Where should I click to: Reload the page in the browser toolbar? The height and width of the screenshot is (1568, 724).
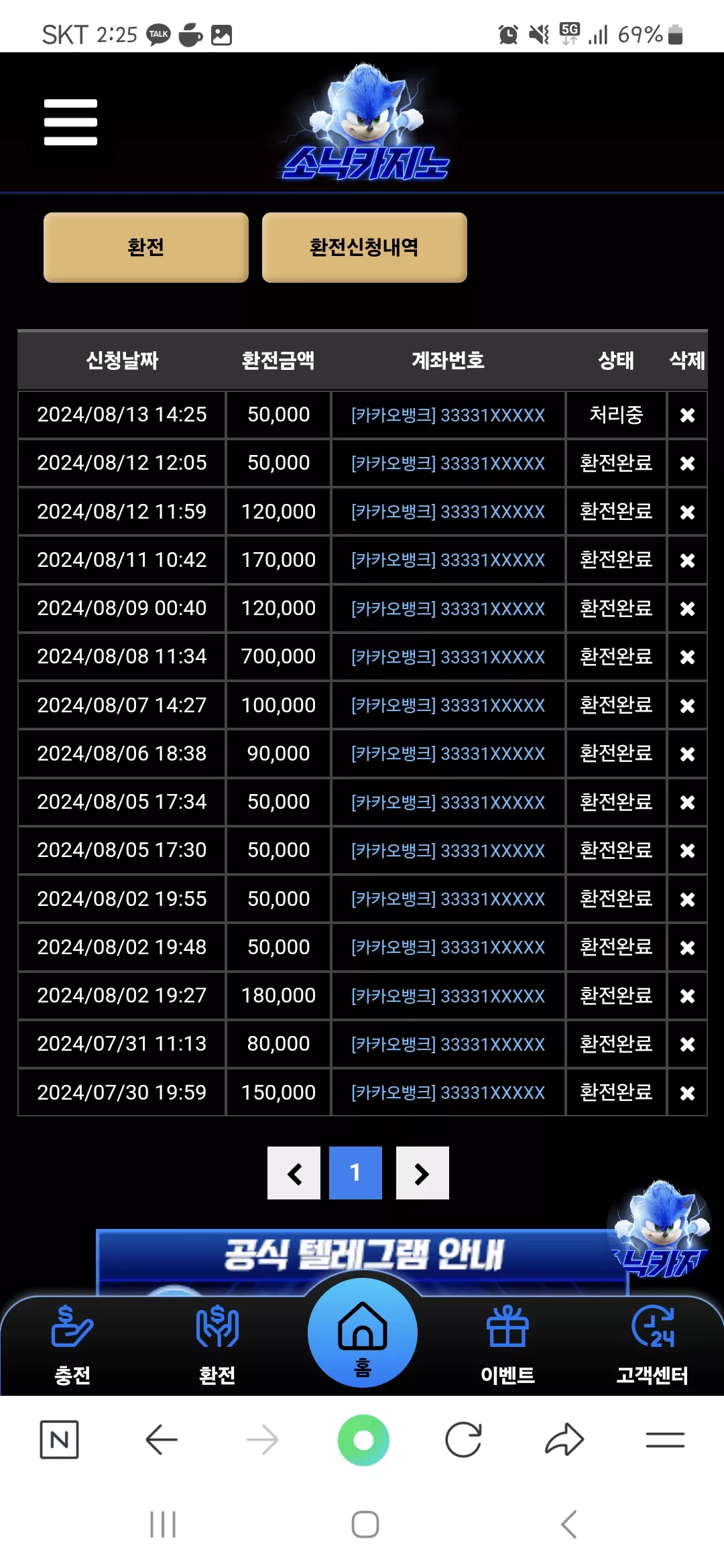pos(463,1439)
